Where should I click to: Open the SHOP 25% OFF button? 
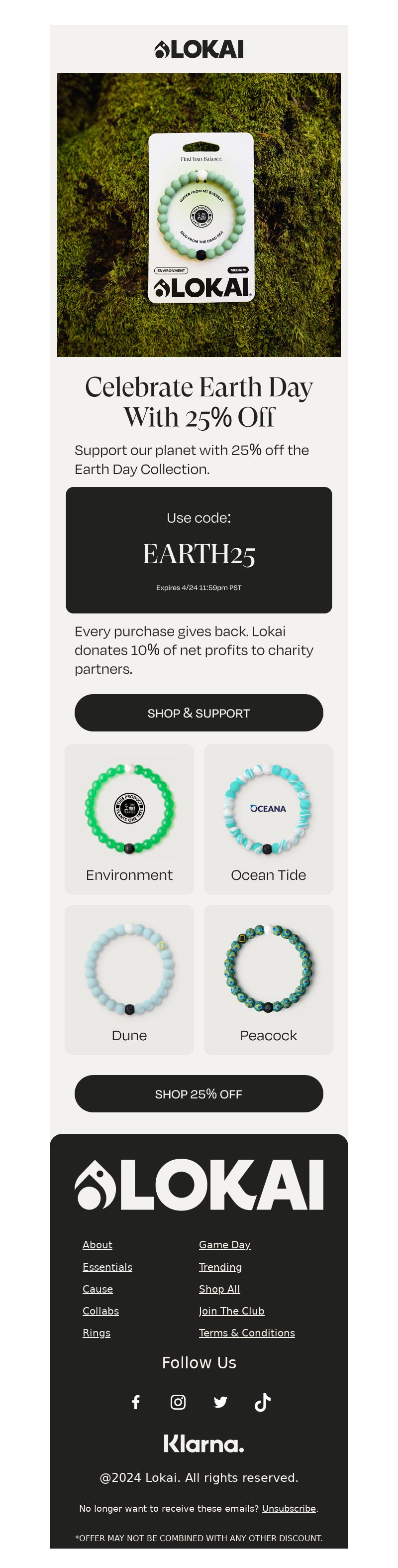click(199, 1093)
